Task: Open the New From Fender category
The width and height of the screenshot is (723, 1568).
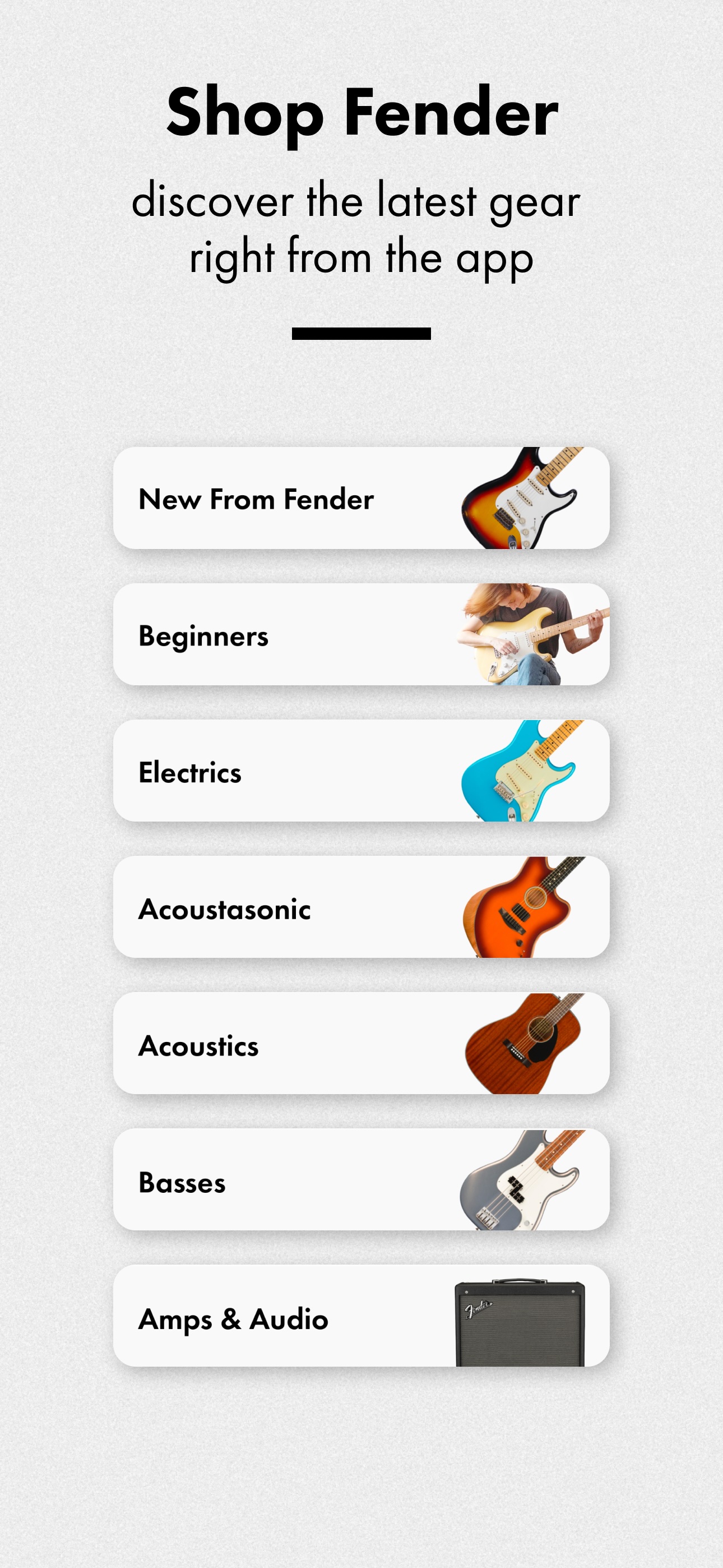Action: (361, 498)
